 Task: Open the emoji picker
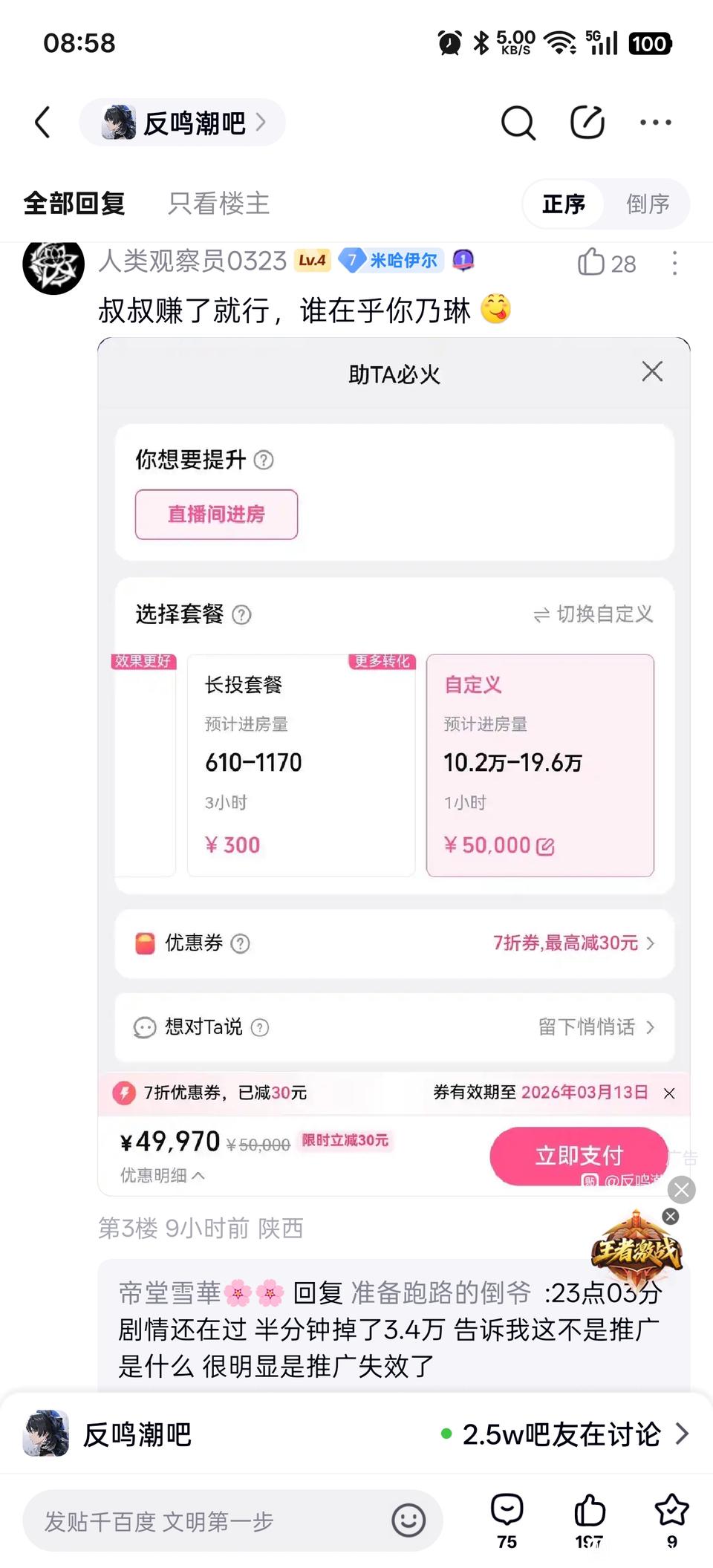408,1520
